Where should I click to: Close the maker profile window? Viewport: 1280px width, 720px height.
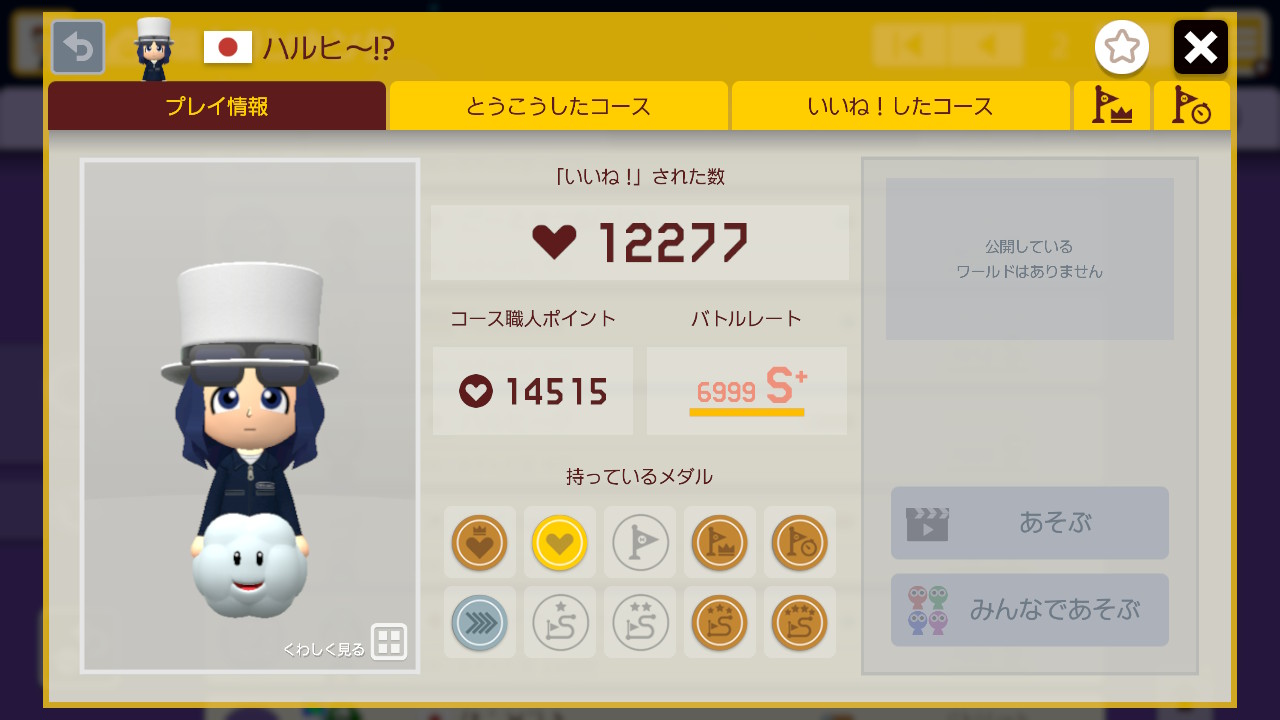coord(1200,47)
